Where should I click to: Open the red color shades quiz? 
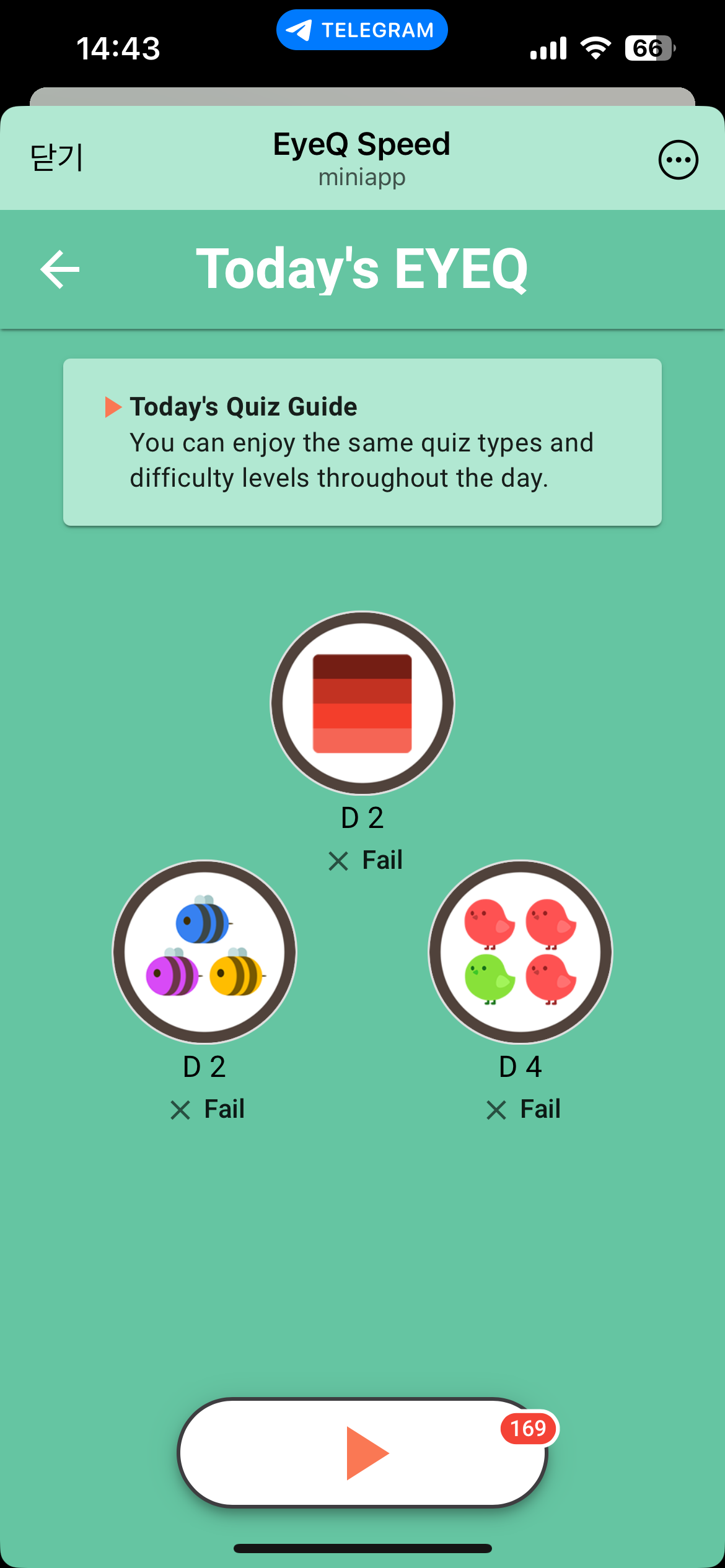click(362, 703)
